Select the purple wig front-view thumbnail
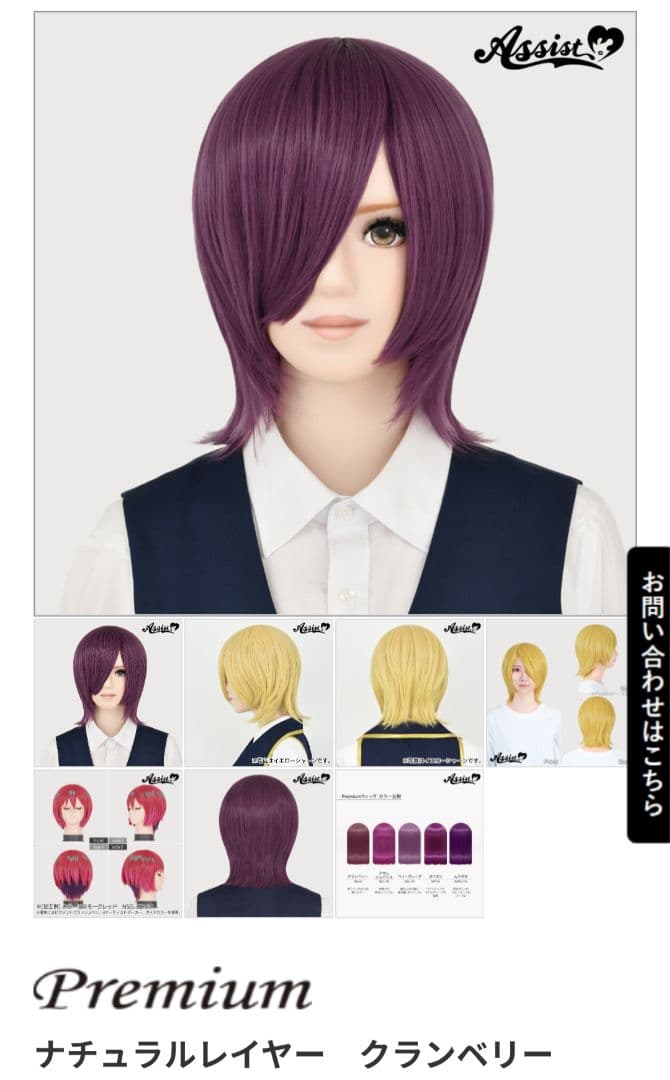The width and height of the screenshot is (670, 1080). click(109, 693)
